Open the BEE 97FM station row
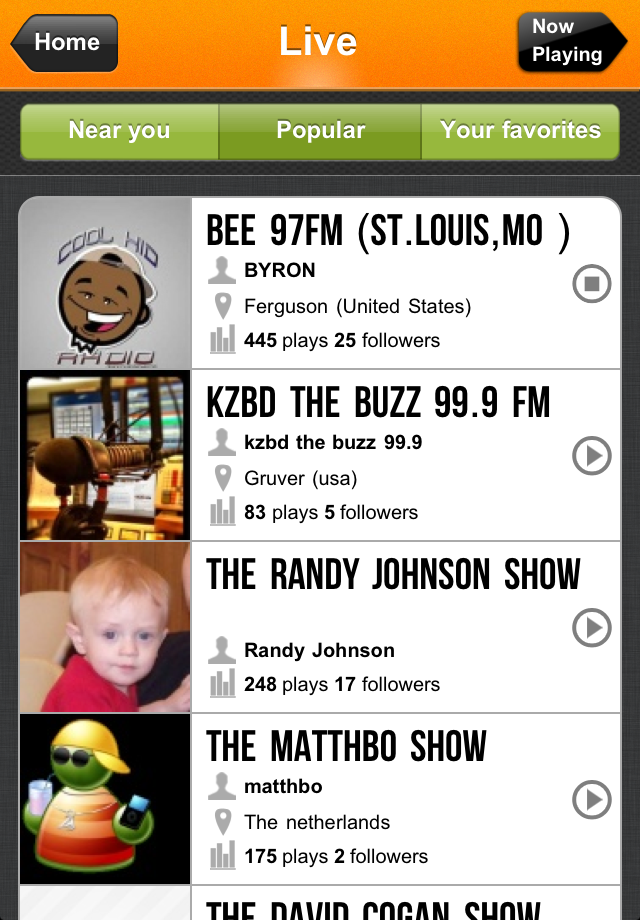Screen dimensions: 640x920 pyautogui.click(x=380, y=284)
